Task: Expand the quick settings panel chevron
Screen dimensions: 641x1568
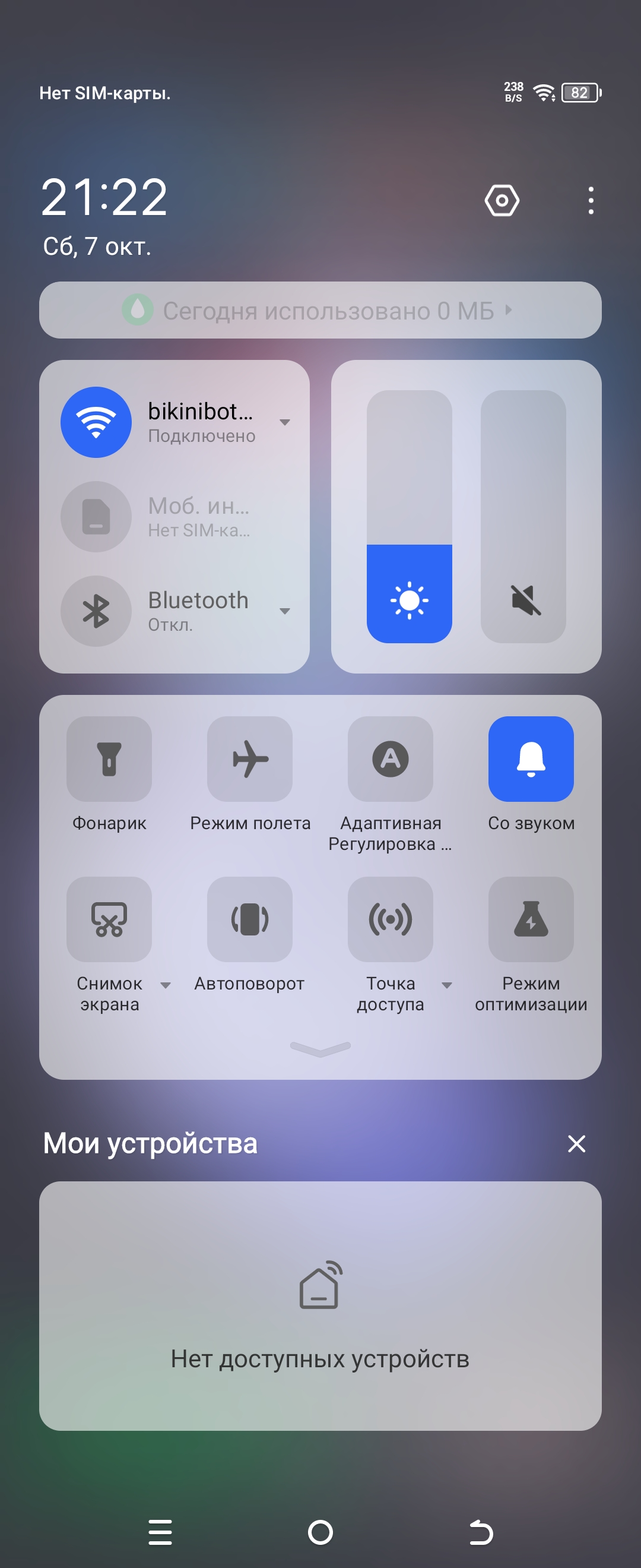Action: click(320, 1048)
